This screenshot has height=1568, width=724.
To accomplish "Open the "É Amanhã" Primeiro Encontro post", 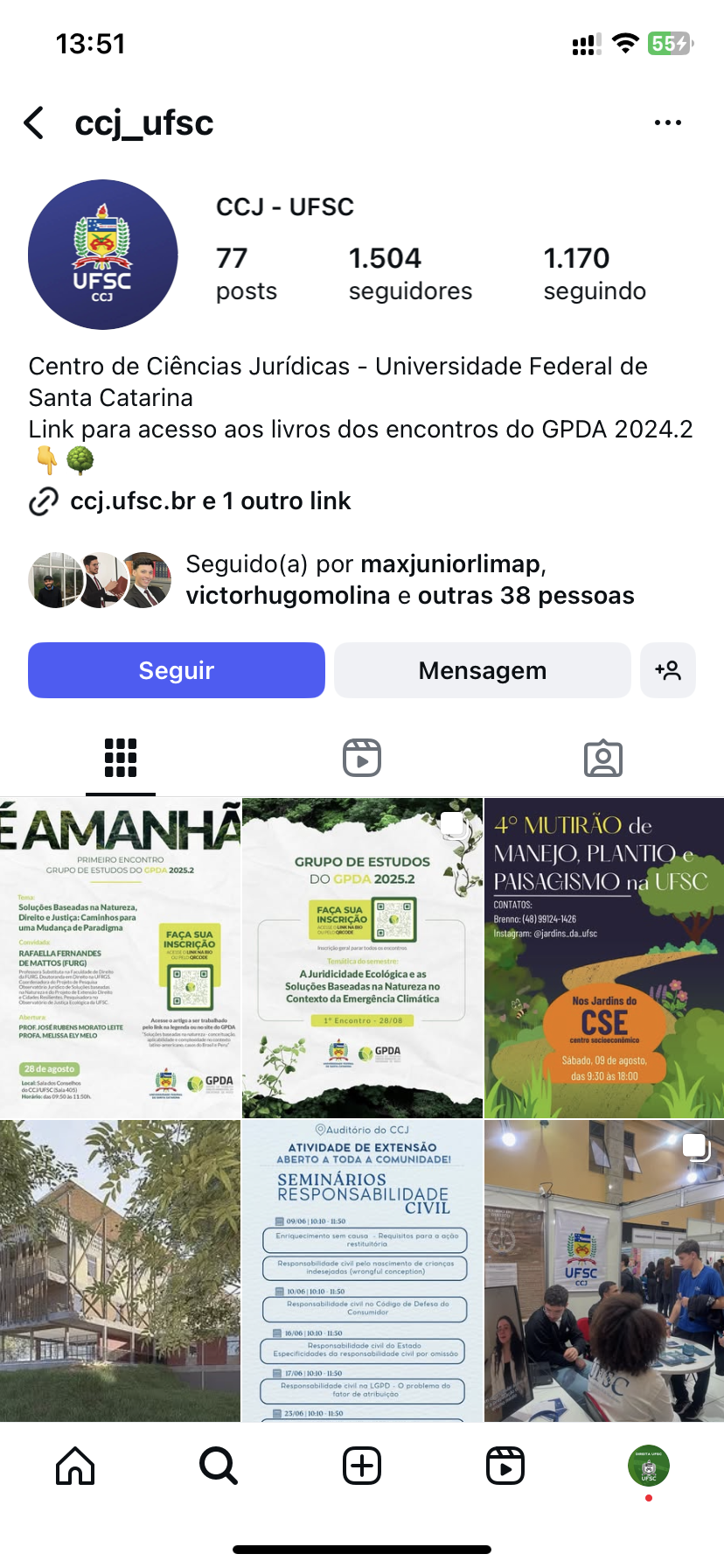I will pos(120,958).
